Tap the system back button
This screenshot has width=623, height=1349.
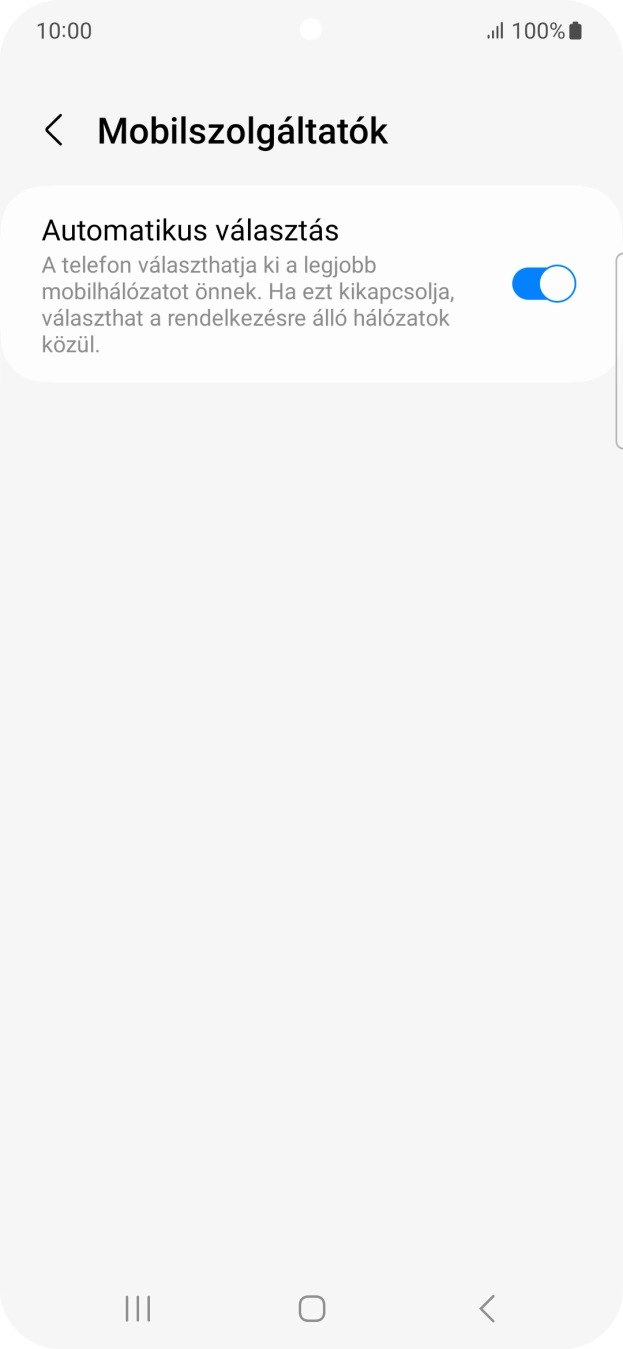[487, 1308]
